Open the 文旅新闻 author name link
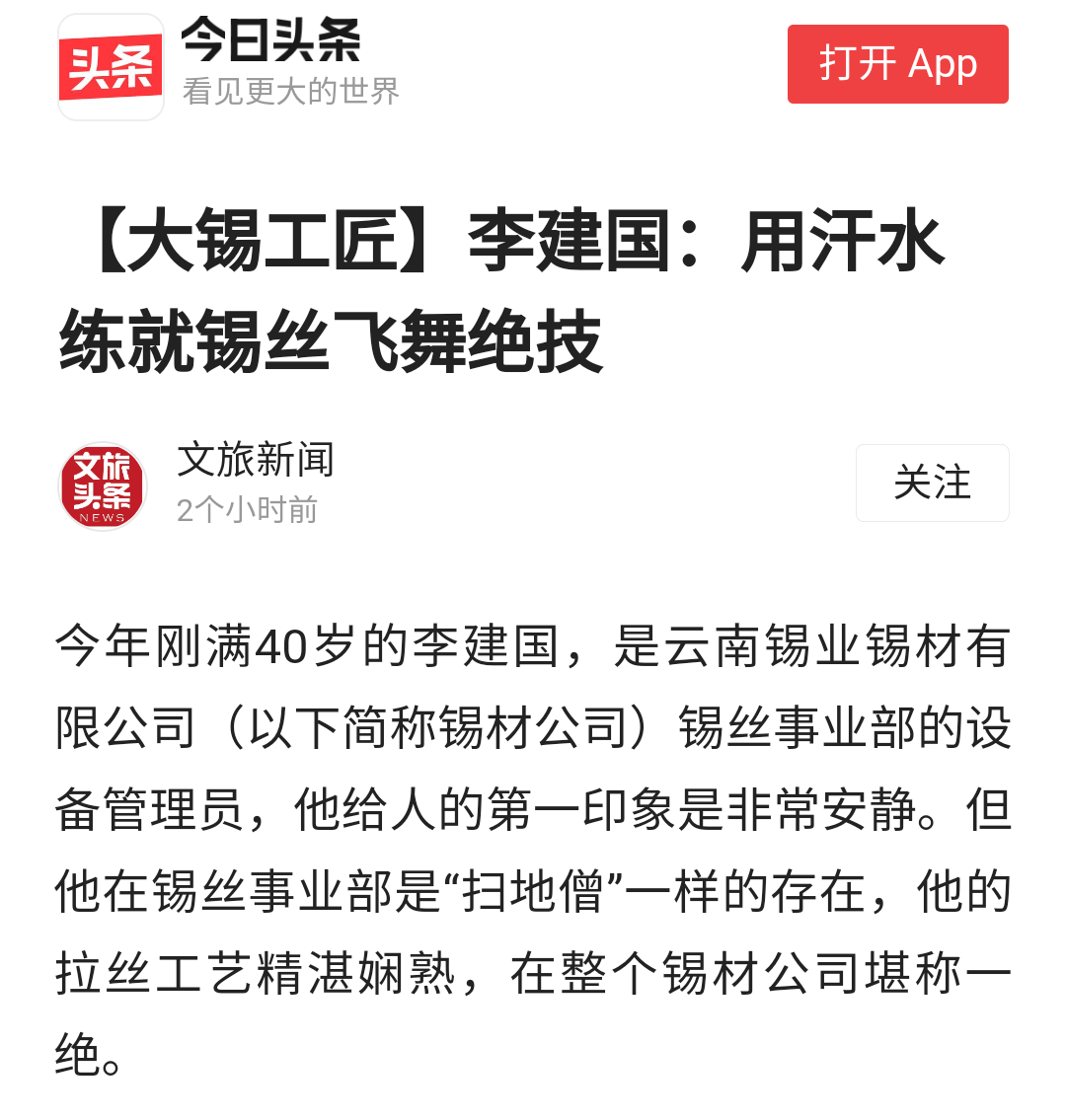Screen dimensions: 1066x1120 click(x=256, y=460)
